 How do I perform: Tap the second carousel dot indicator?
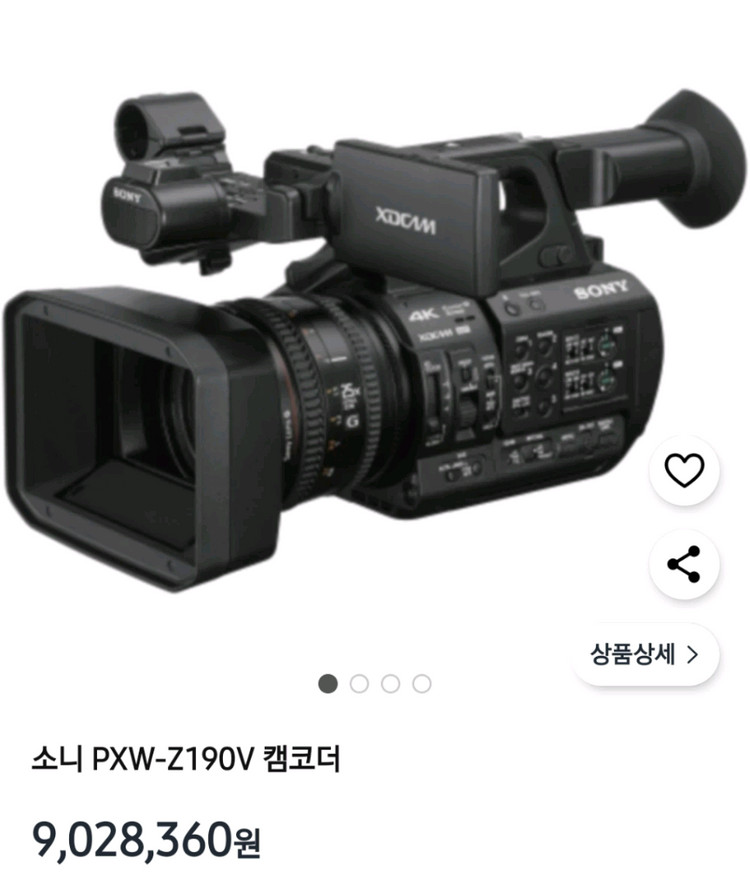point(360,684)
